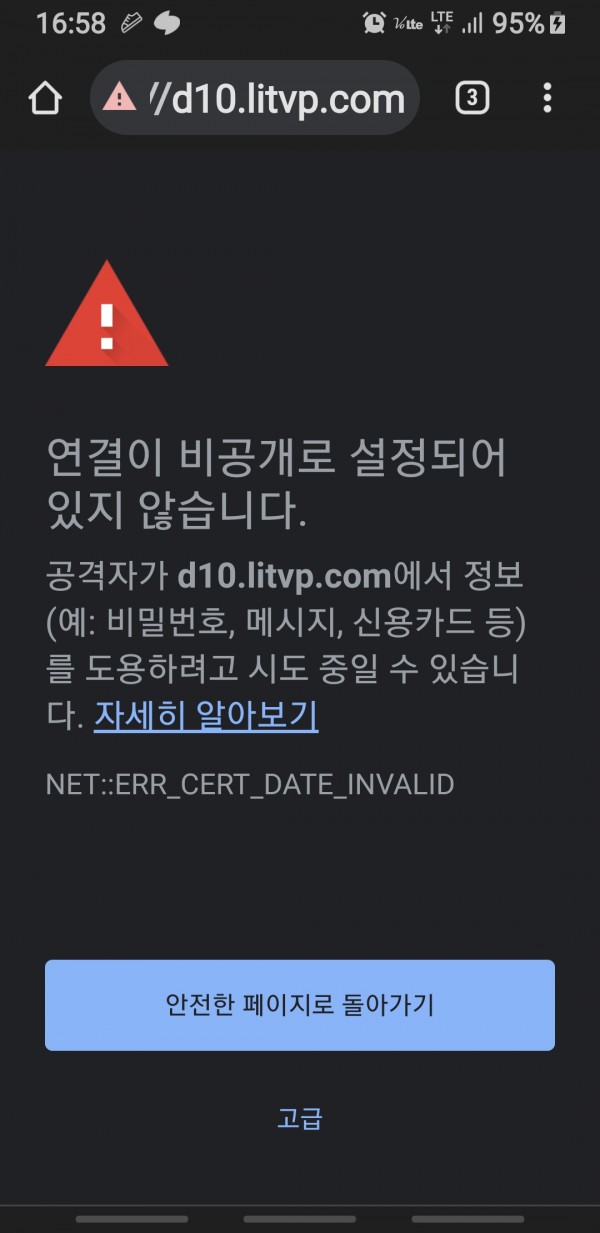The image size is (600, 1233).
Task: Expand the 고급 advanced options
Action: (300, 1118)
